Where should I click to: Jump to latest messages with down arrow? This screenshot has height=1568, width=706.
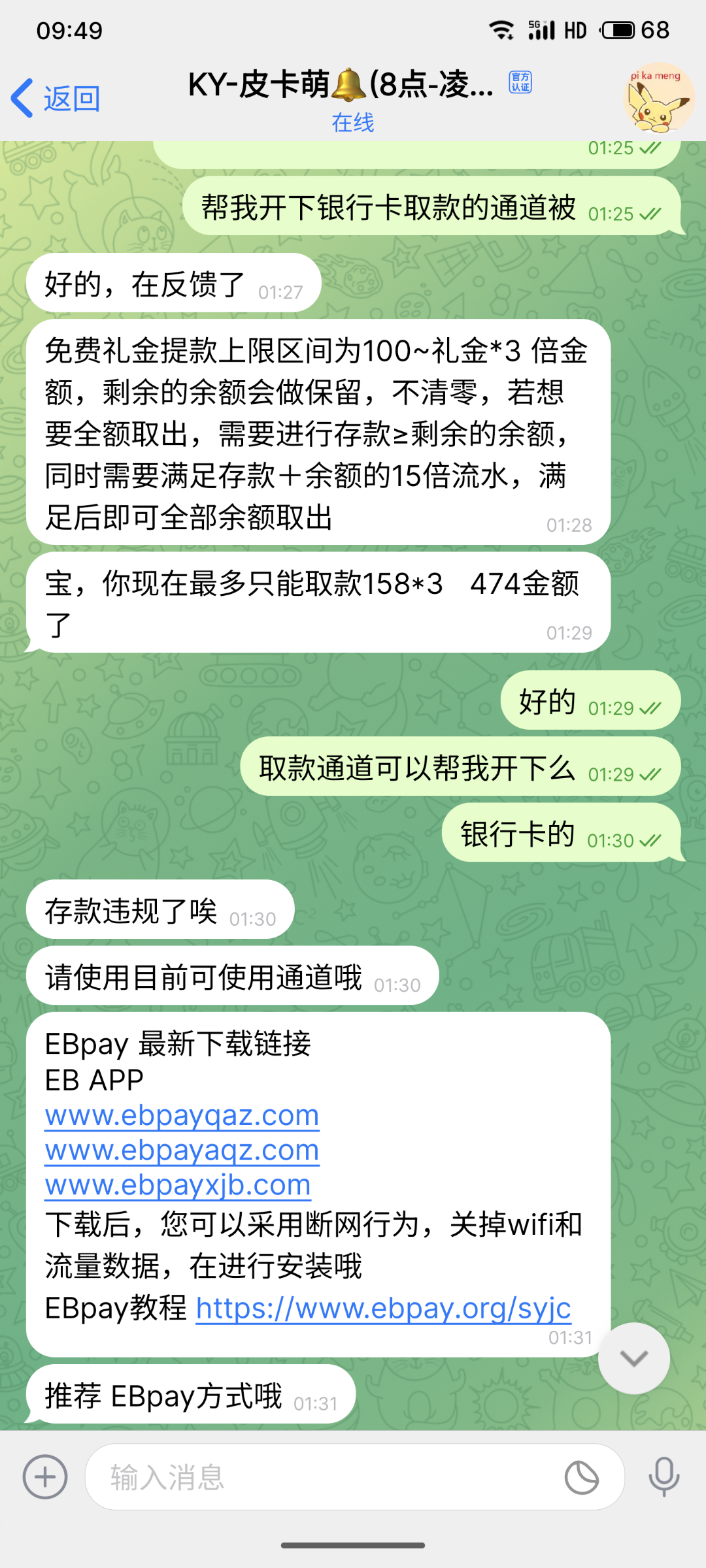pos(633,1358)
